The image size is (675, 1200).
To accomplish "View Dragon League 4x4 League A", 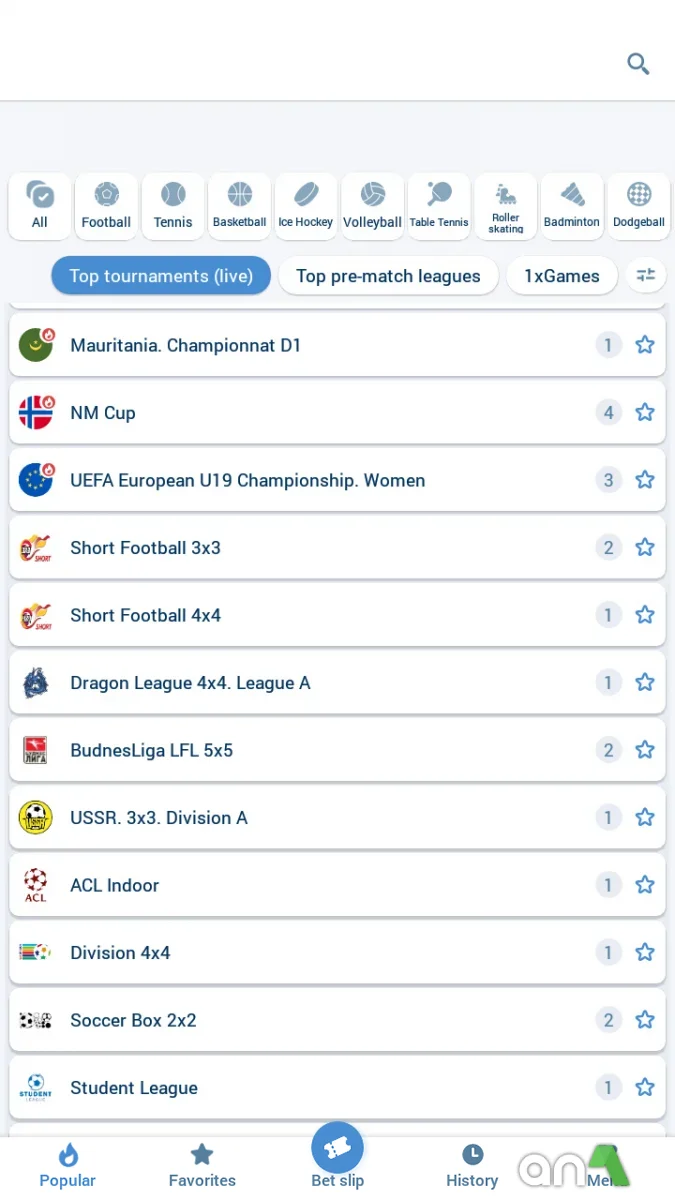I will pyautogui.click(x=300, y=683).
